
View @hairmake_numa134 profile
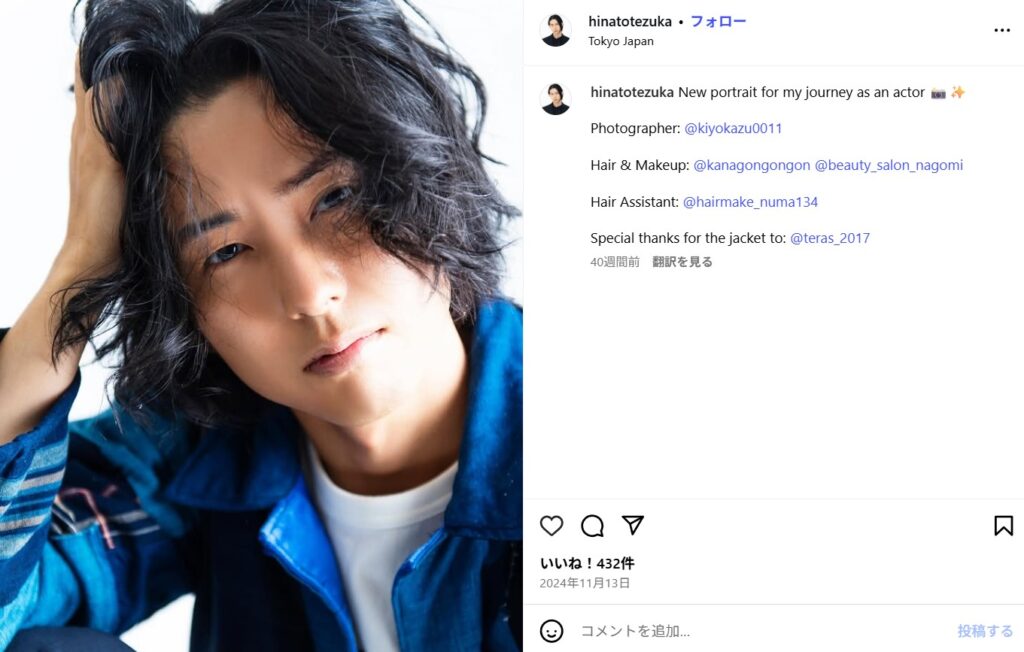coord(750,202)
